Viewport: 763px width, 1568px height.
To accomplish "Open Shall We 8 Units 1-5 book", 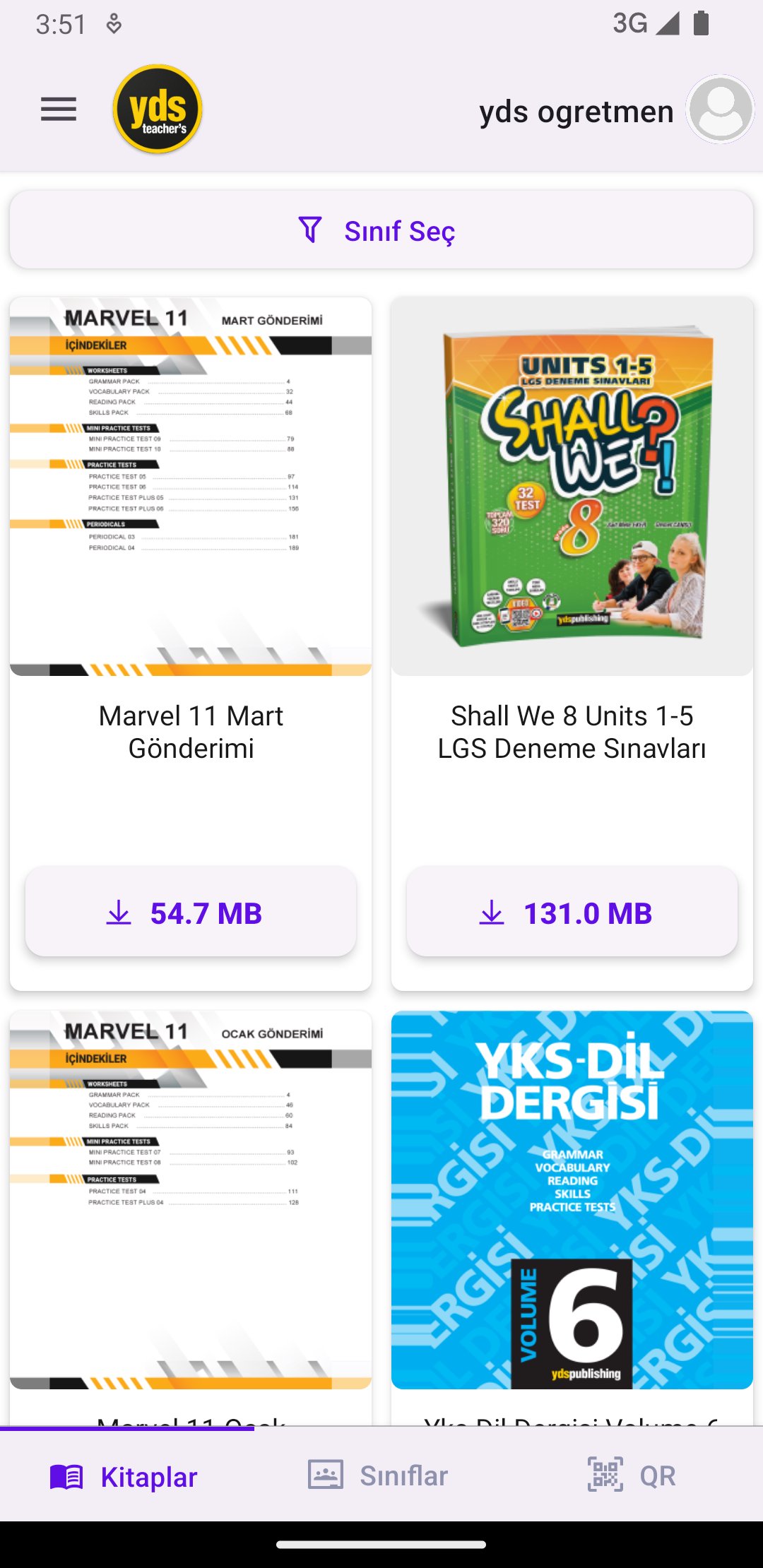I will 572,487.
